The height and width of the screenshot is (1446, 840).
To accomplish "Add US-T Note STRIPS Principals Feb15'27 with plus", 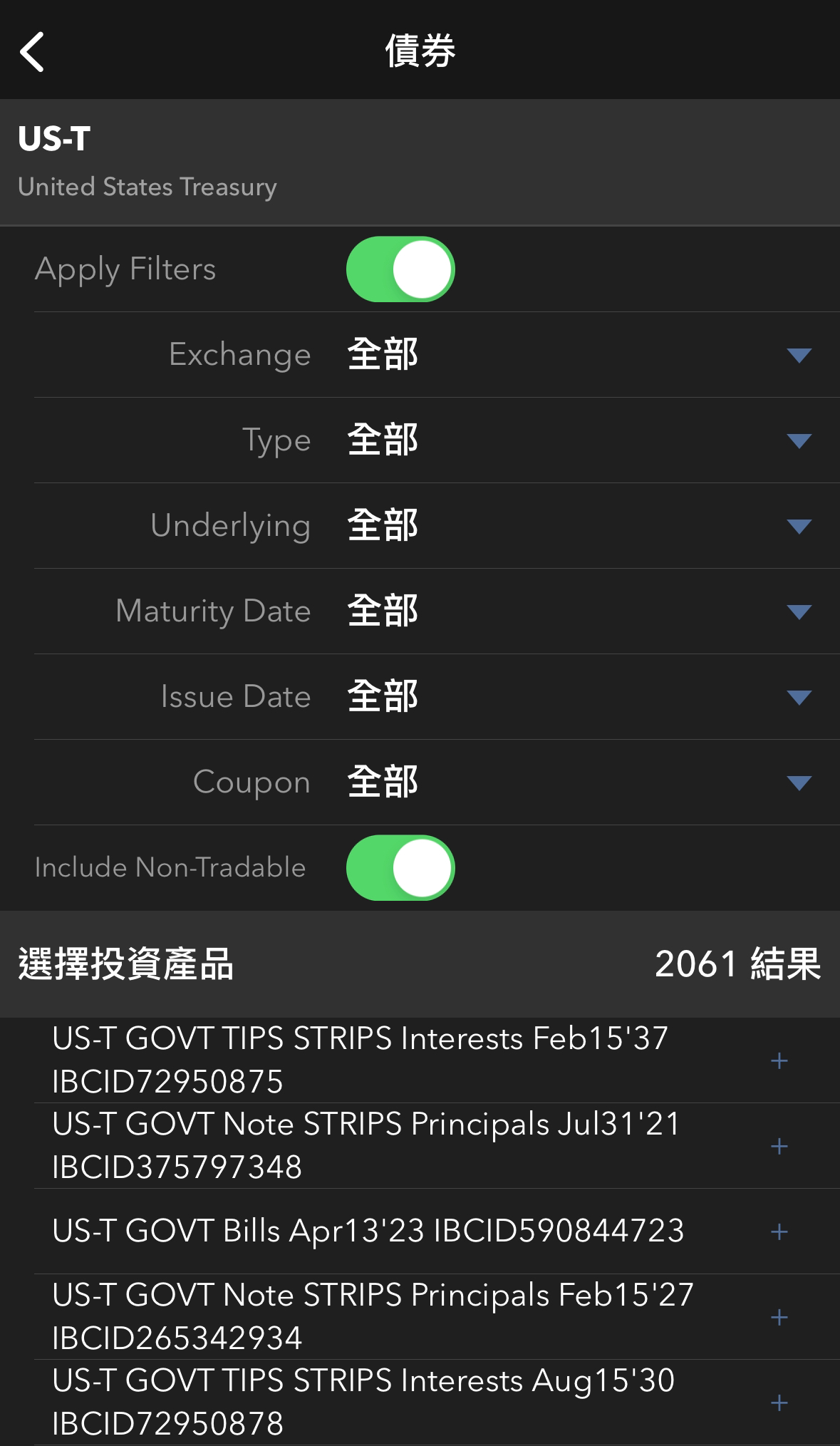I will click(x=779, y=1316).
